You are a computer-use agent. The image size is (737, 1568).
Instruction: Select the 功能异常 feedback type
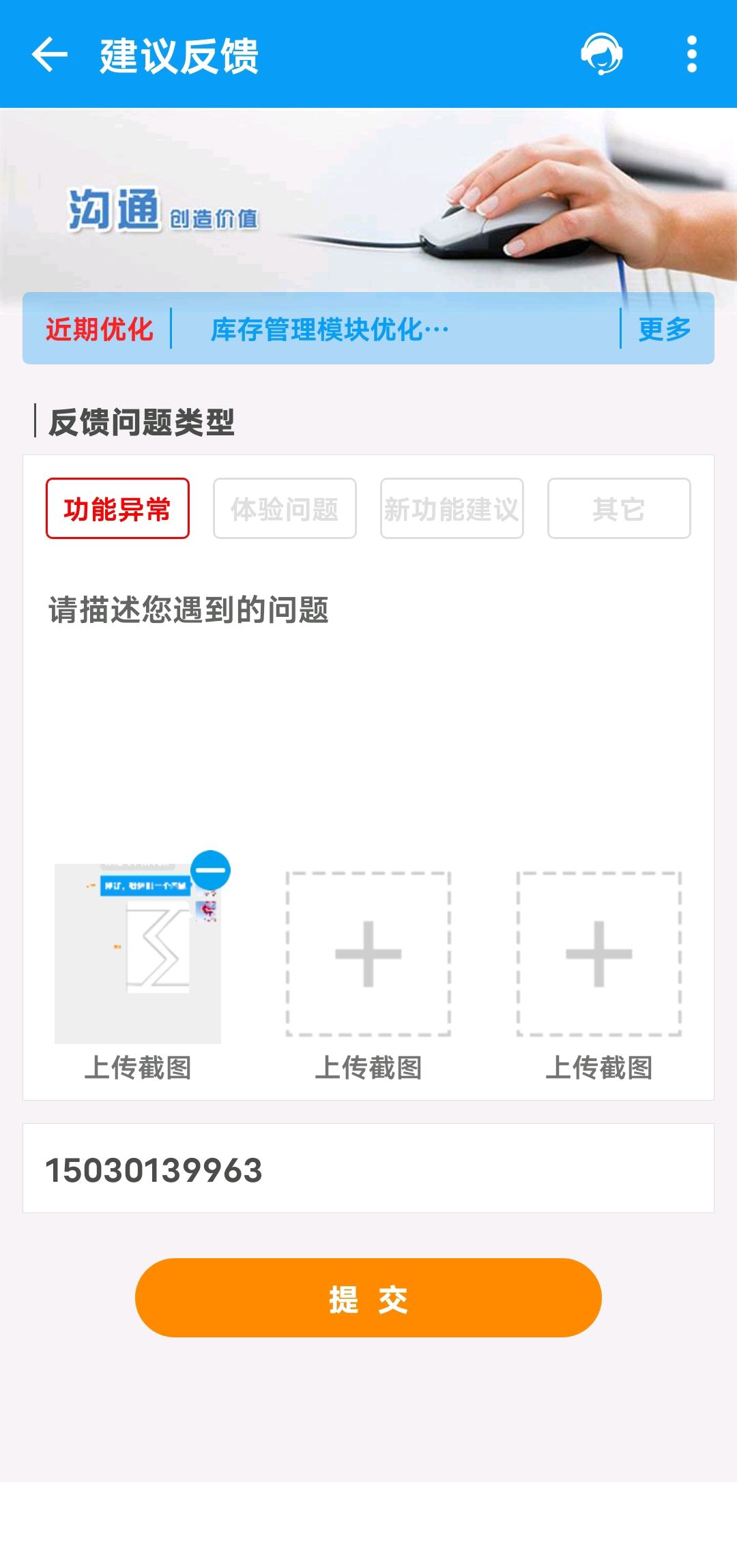click(x=117, y=508)
